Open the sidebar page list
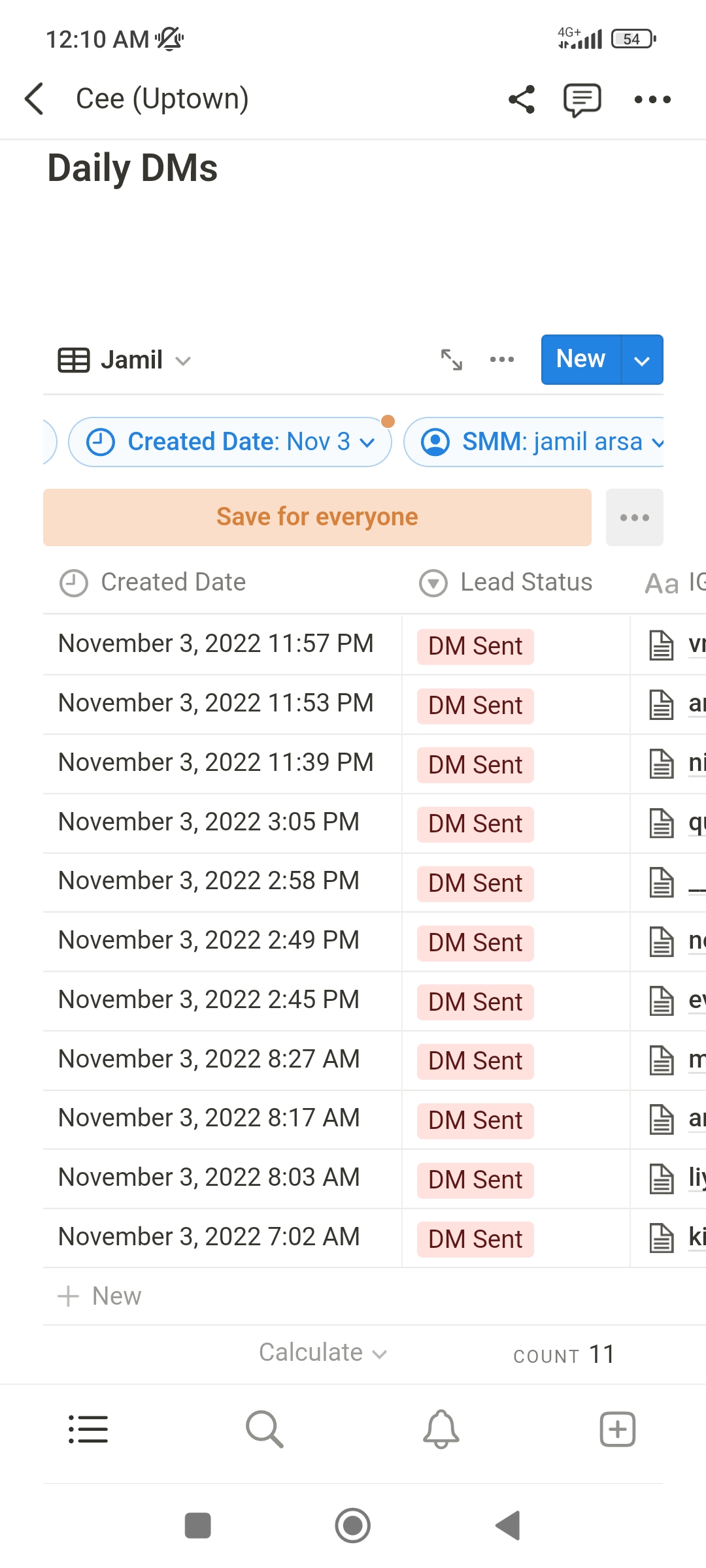 click(88, 1429)
